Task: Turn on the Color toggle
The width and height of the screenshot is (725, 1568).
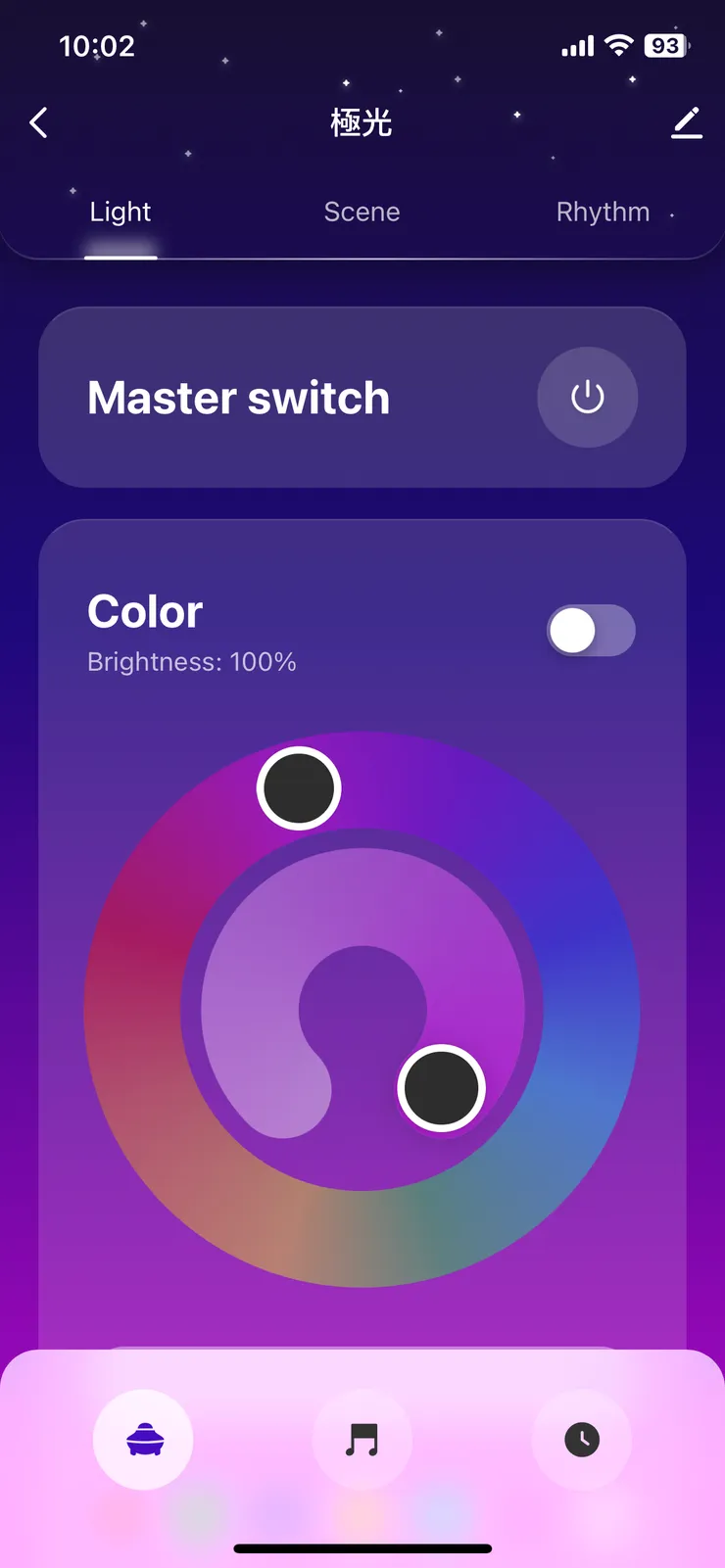Action: pos(591,631)
